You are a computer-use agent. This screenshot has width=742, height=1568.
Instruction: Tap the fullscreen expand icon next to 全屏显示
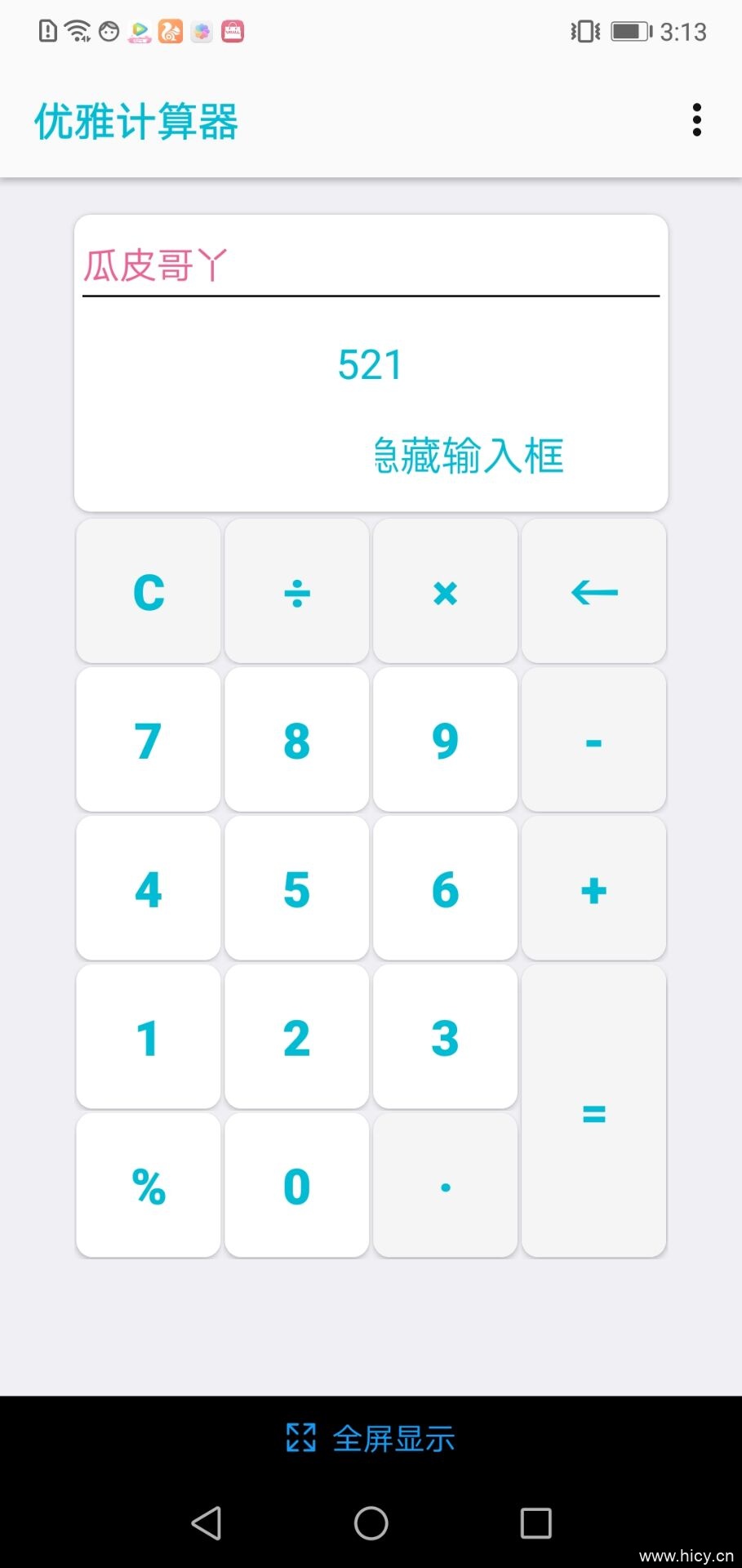pyautogui.click(x=300, y=1437)
